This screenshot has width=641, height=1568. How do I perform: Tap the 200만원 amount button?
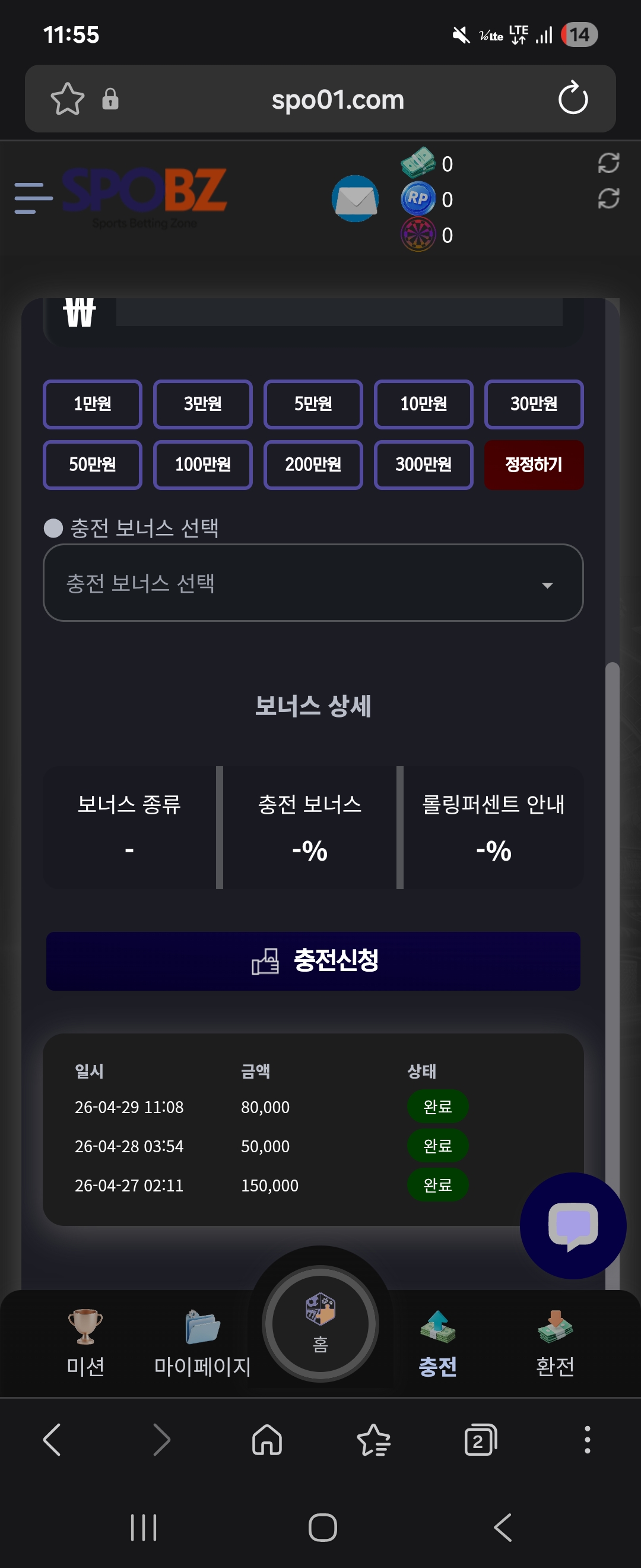click(313, 465)
